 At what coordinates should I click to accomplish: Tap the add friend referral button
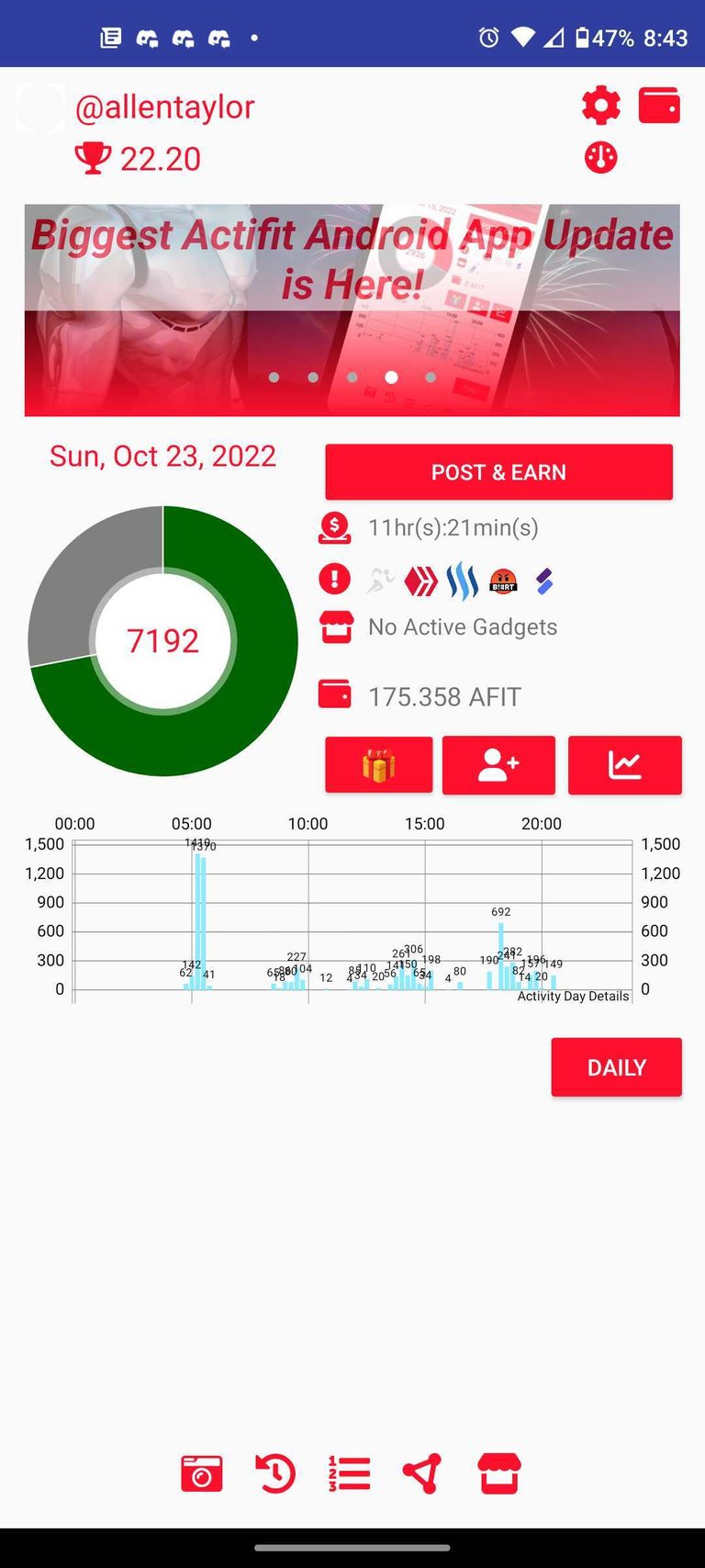498,764
